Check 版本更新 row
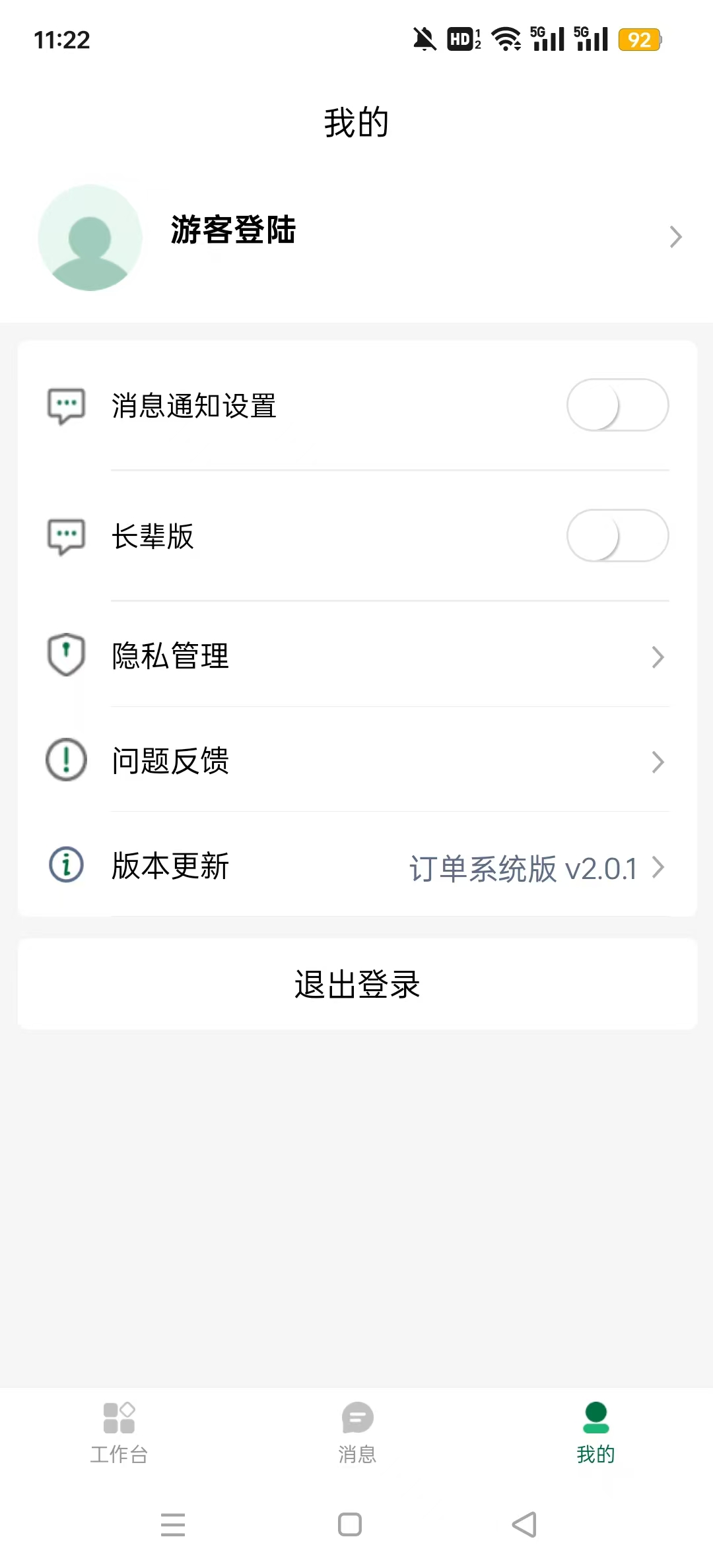The width and height of the screenshot is (713, 1568). click(356, 866)
